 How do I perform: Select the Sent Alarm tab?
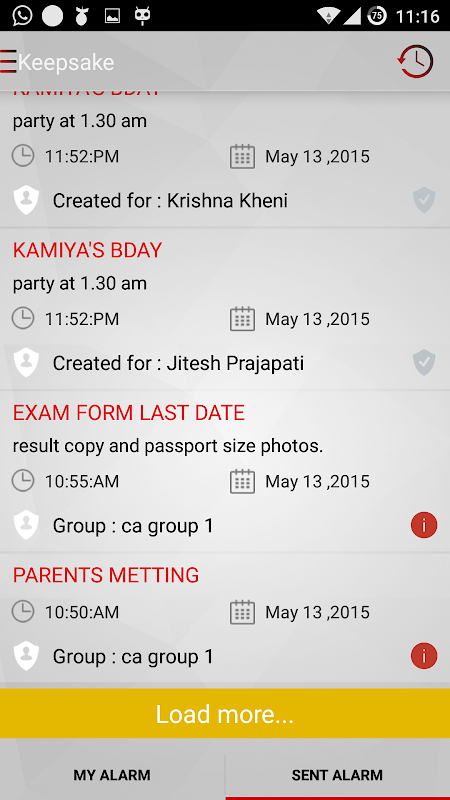337,775
